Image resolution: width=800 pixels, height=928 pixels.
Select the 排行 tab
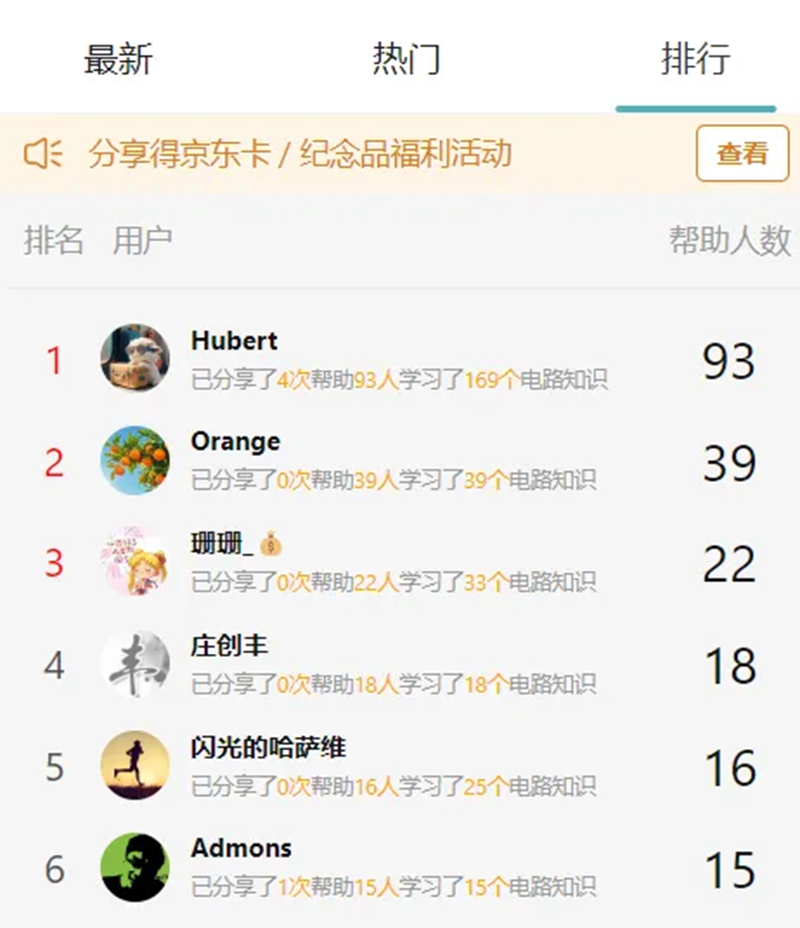[x=695, y=59]
